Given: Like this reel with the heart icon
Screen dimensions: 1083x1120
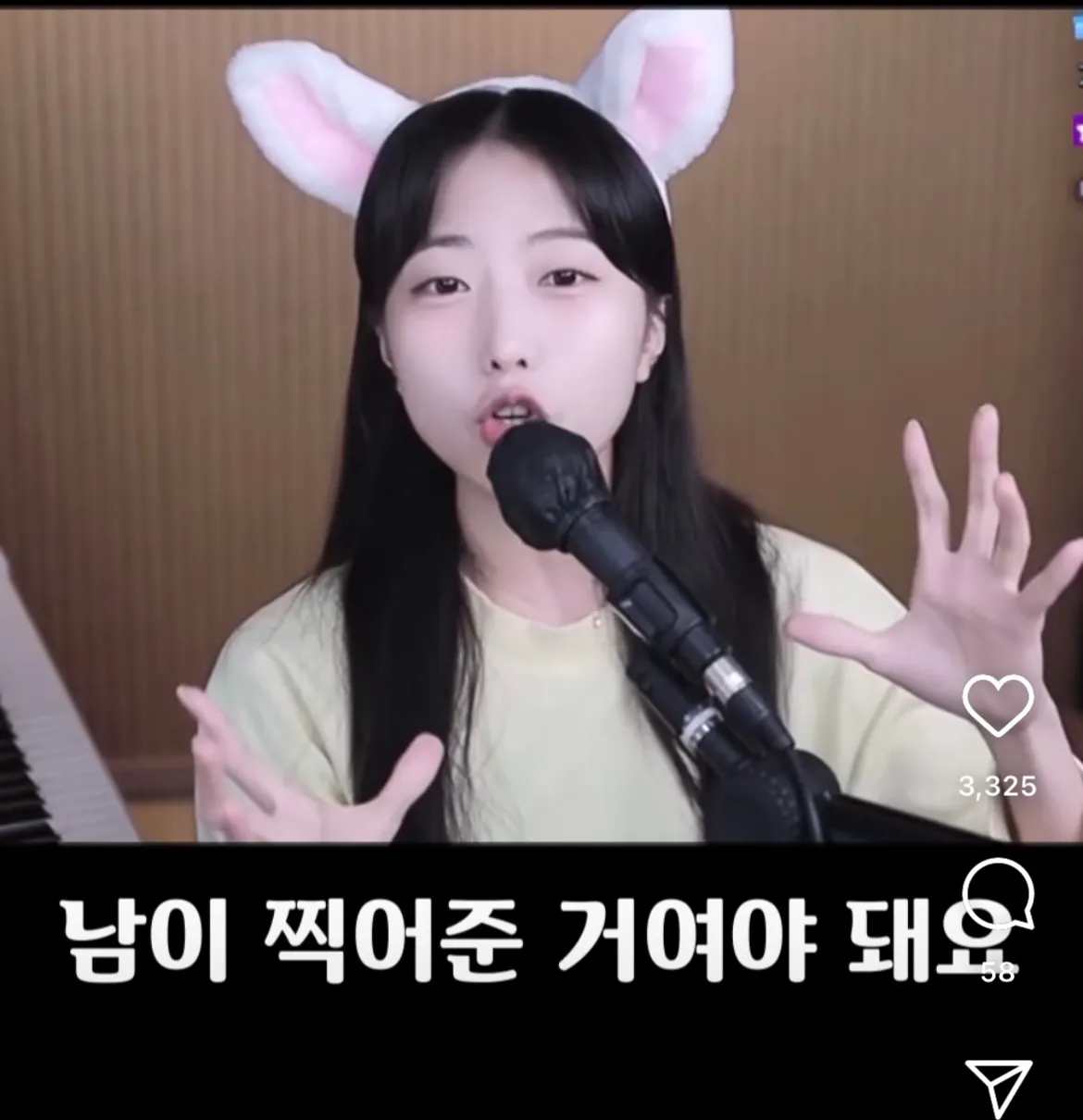Looking at the screenshot, I should pyautogui.click(x=998, y=706).
